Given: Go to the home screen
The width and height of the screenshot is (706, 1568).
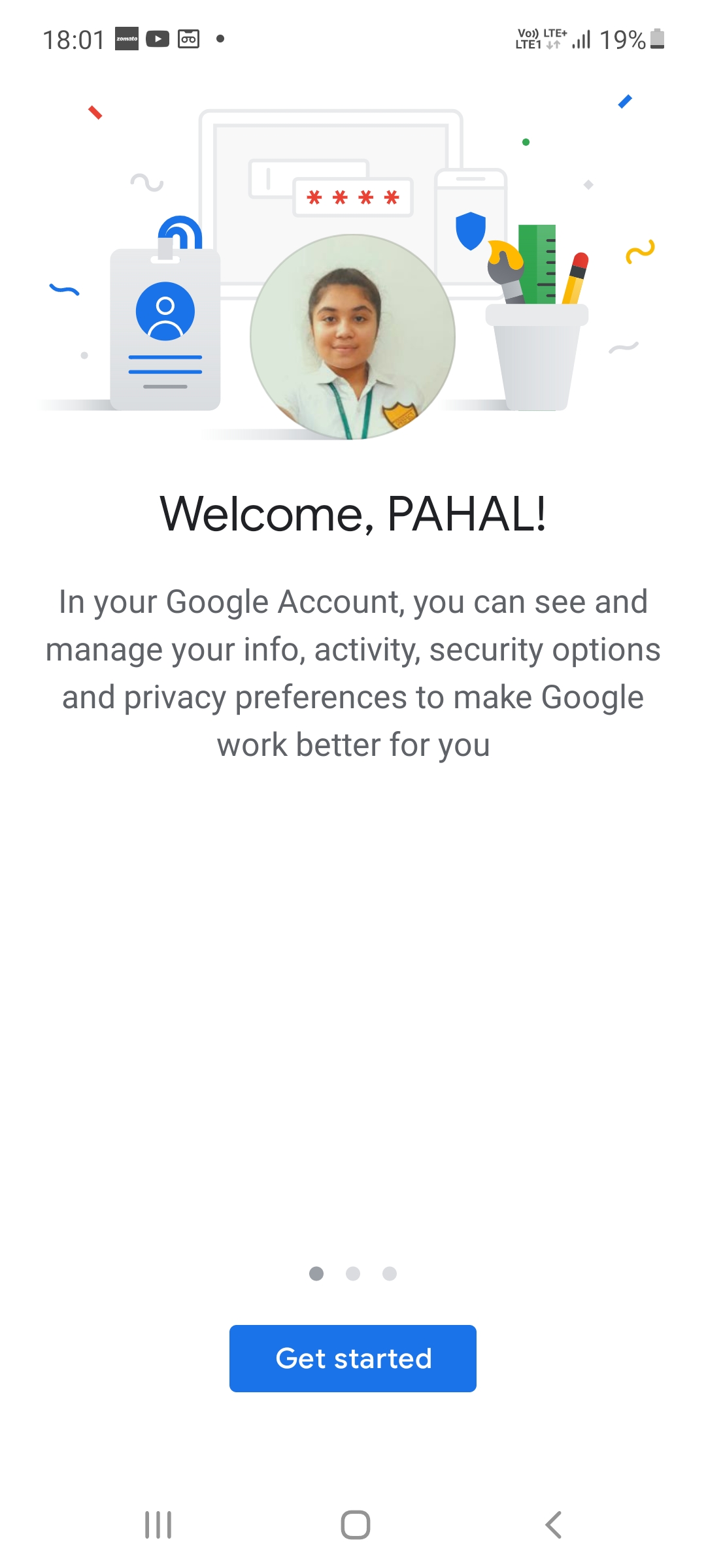Looking at the screenshot, I should (356, 1525).
